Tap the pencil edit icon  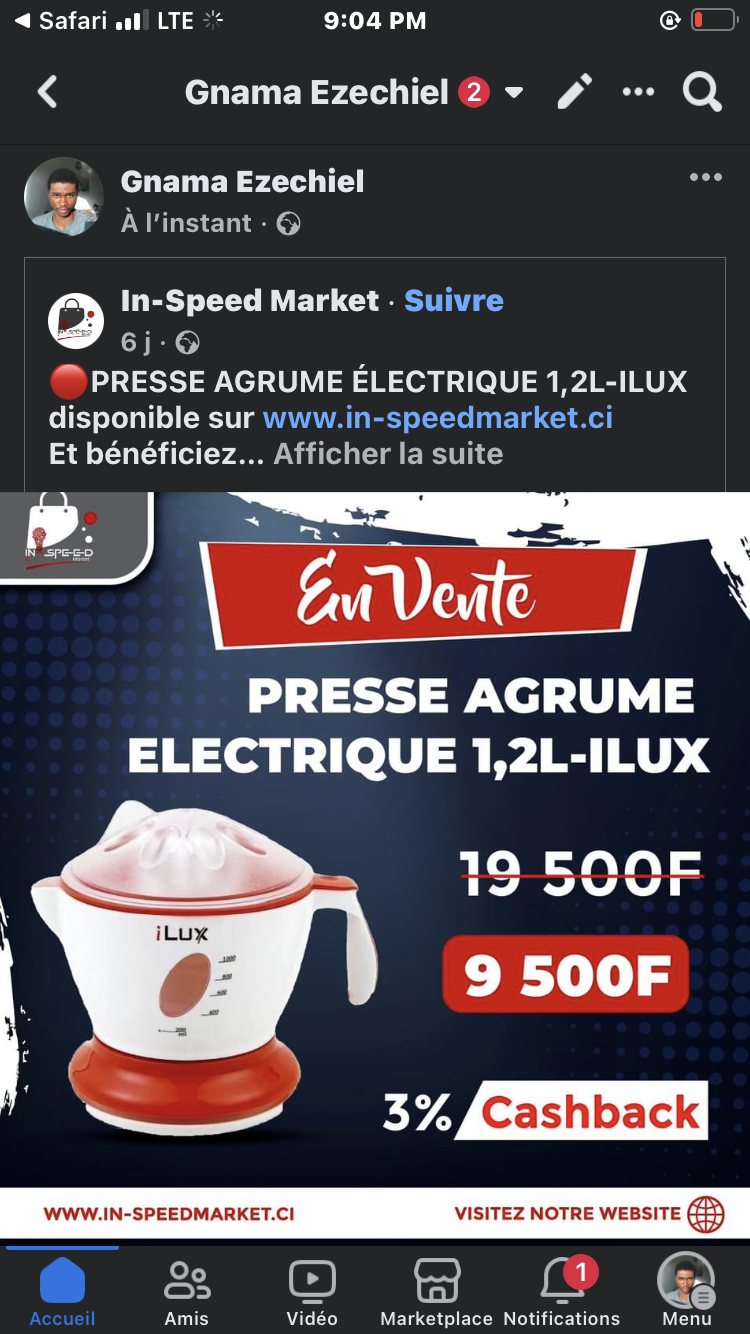[x=575, y=93]
